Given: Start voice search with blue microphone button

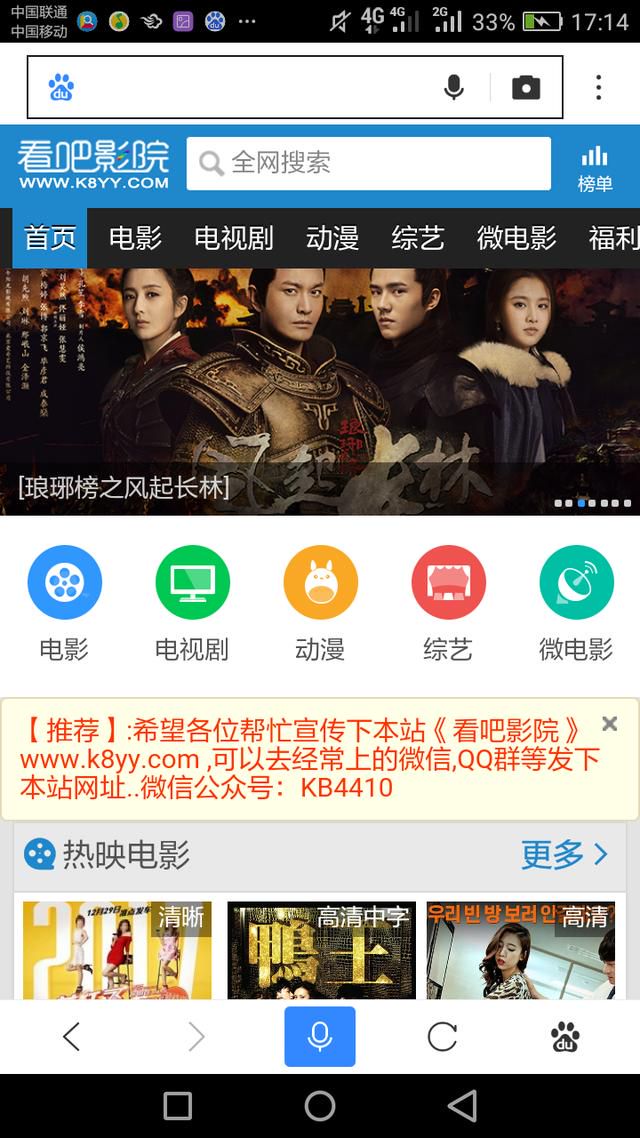Looking at the screenshot, I should (x=320, y=1036).
